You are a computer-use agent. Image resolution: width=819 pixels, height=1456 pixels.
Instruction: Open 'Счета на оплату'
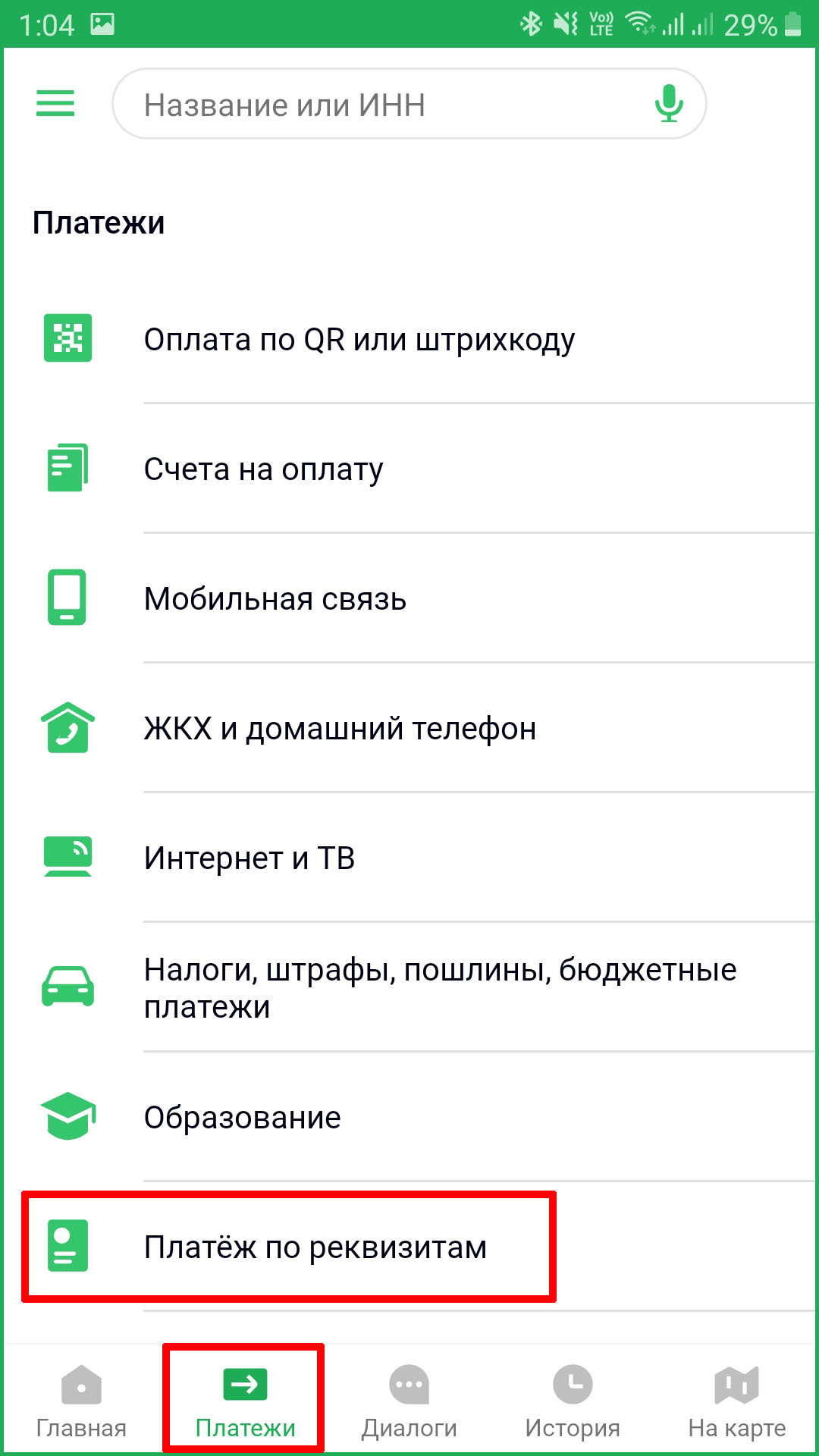click(264, 469)
